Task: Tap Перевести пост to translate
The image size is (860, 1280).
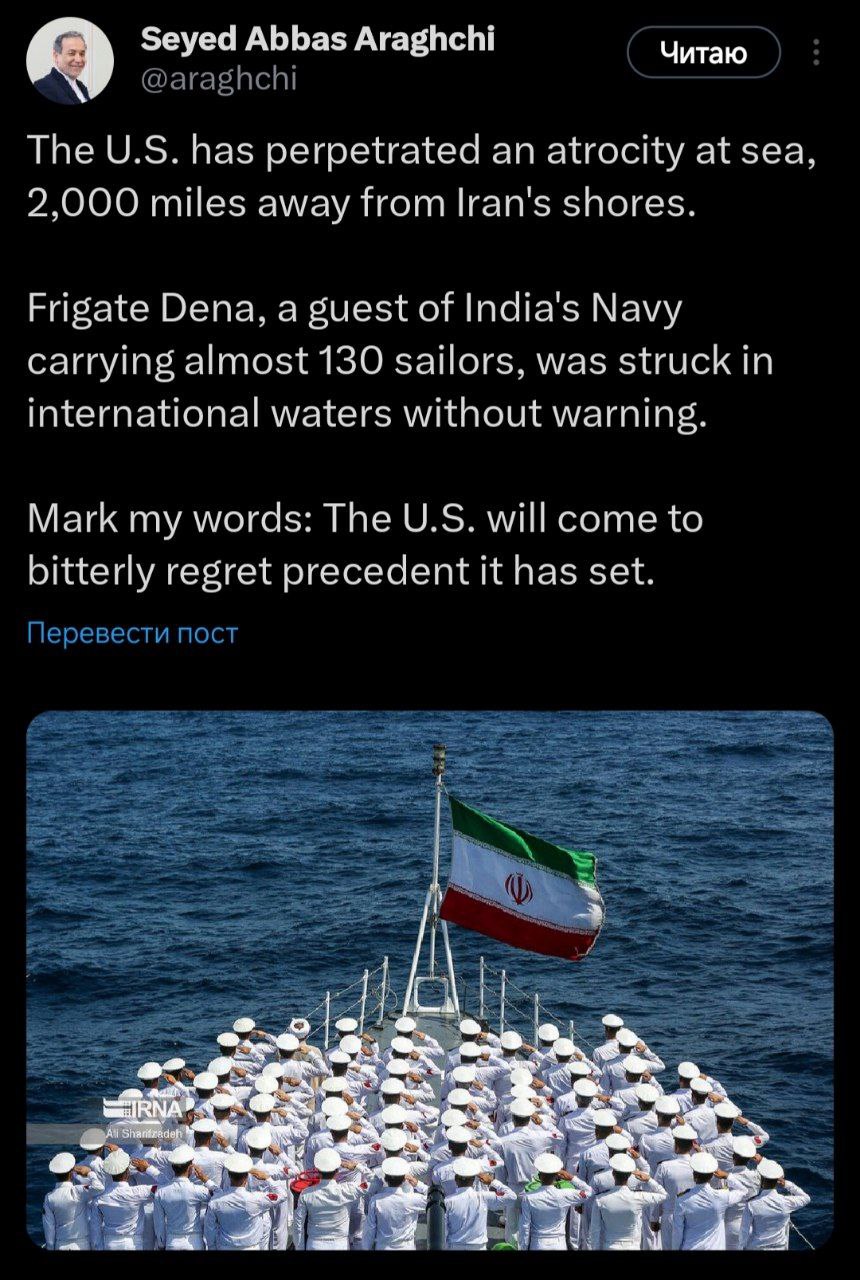Action: tap(132, 633)
